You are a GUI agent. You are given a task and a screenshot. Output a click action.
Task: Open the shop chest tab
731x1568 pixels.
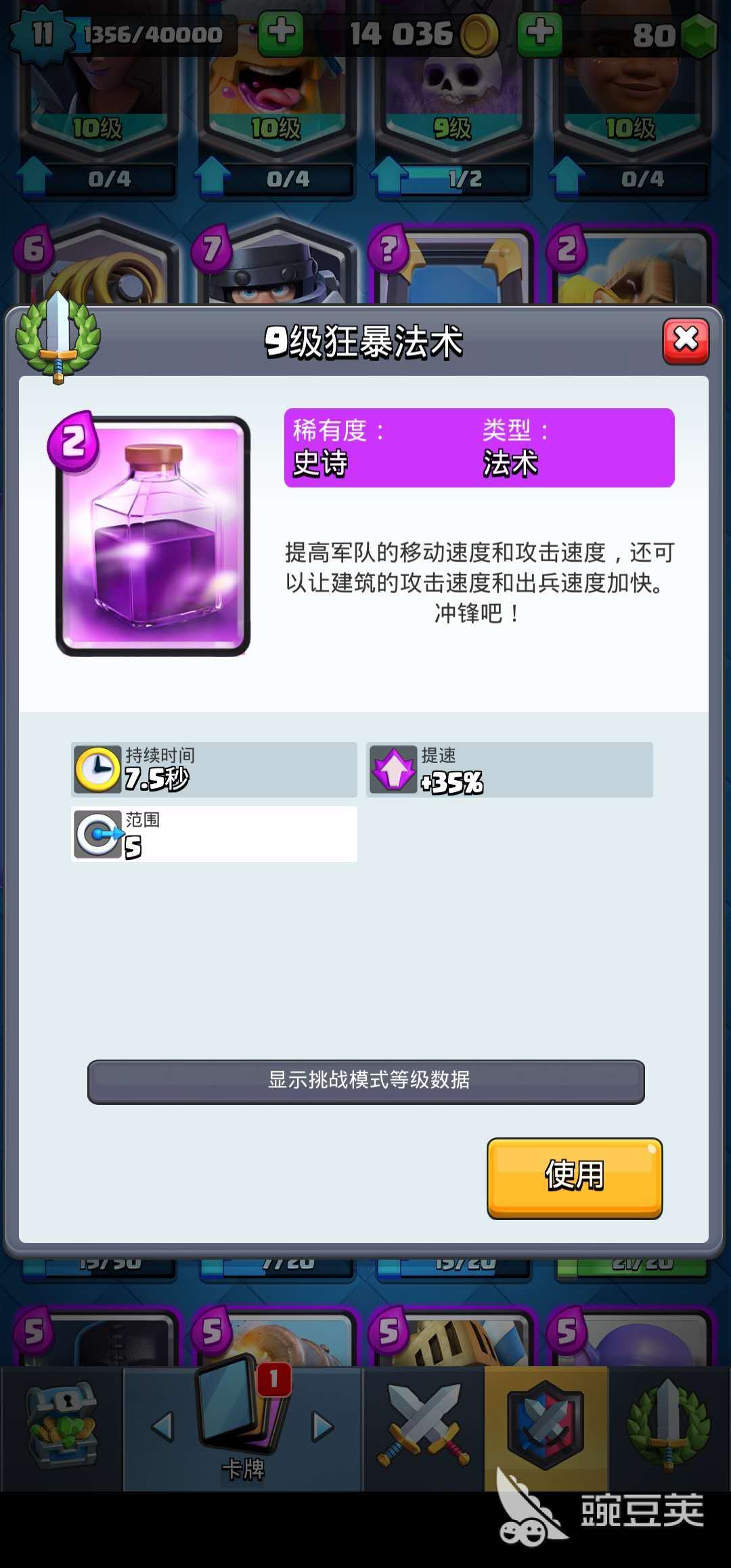click(x=62, y=1426)
